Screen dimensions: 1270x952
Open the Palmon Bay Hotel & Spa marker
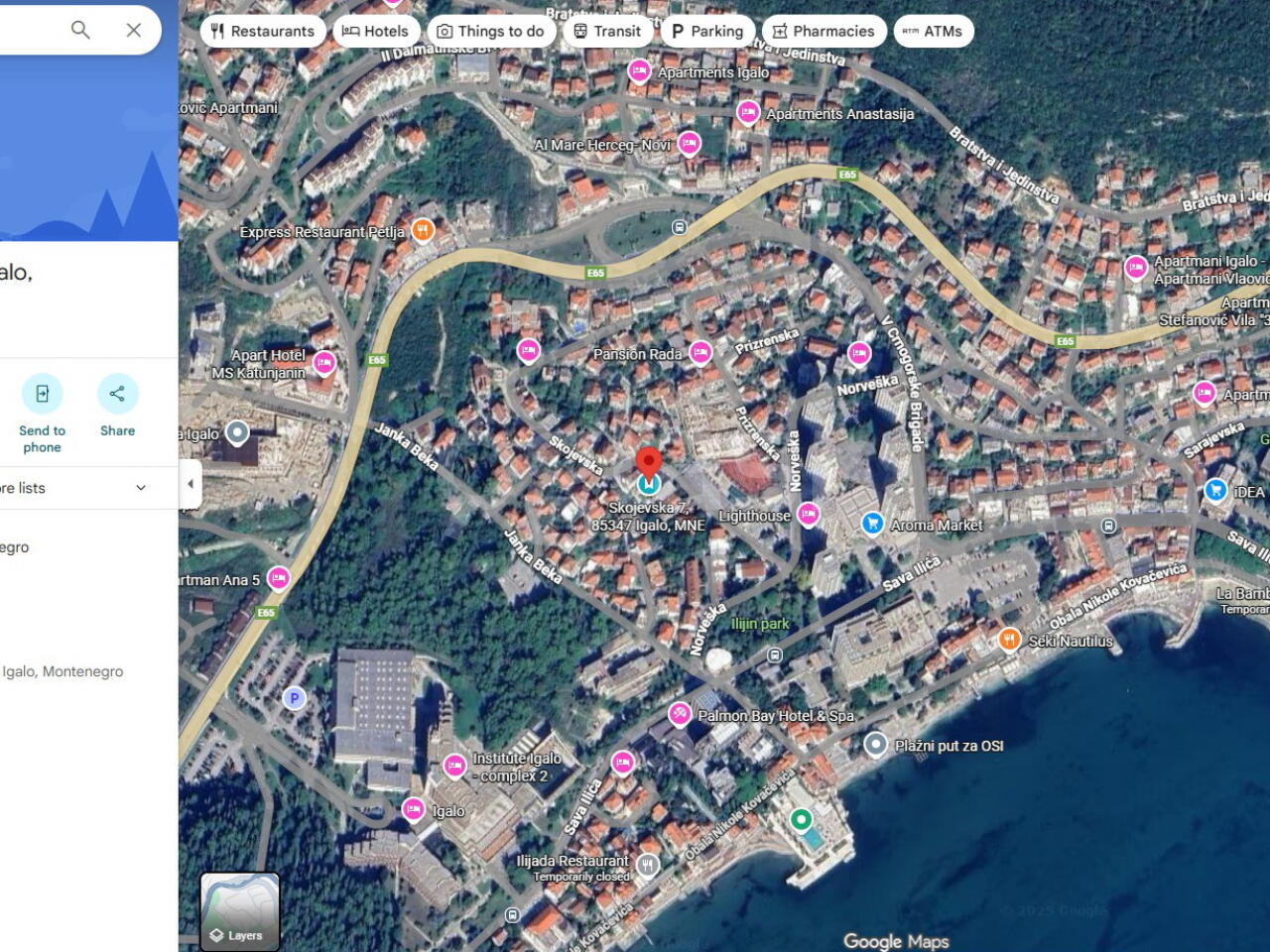click(680, 713)
